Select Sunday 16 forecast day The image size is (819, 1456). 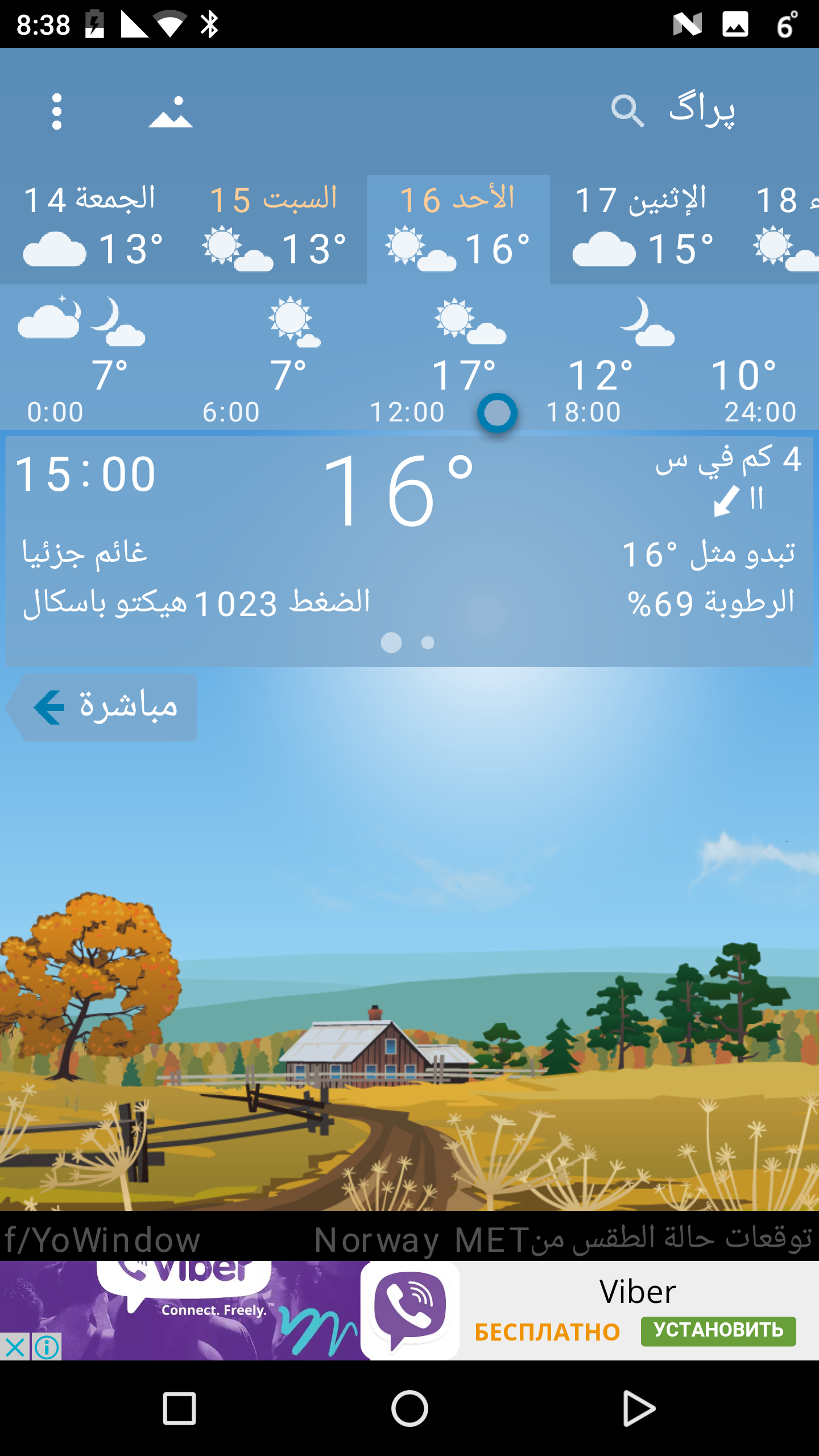(x=458, y=229)
